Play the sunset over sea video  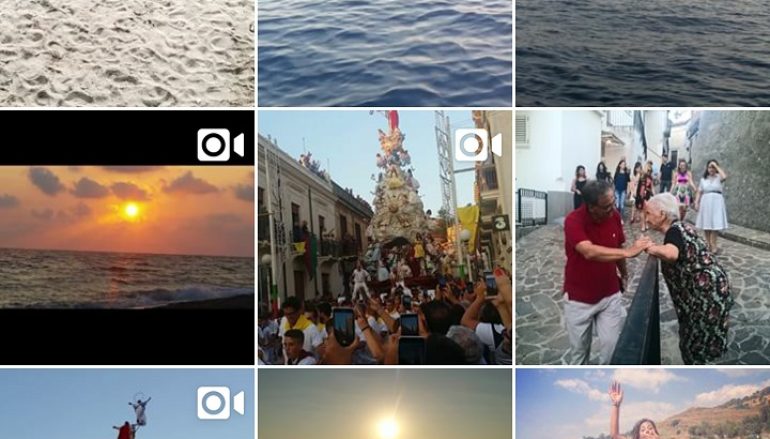click(x=127, y=237)
